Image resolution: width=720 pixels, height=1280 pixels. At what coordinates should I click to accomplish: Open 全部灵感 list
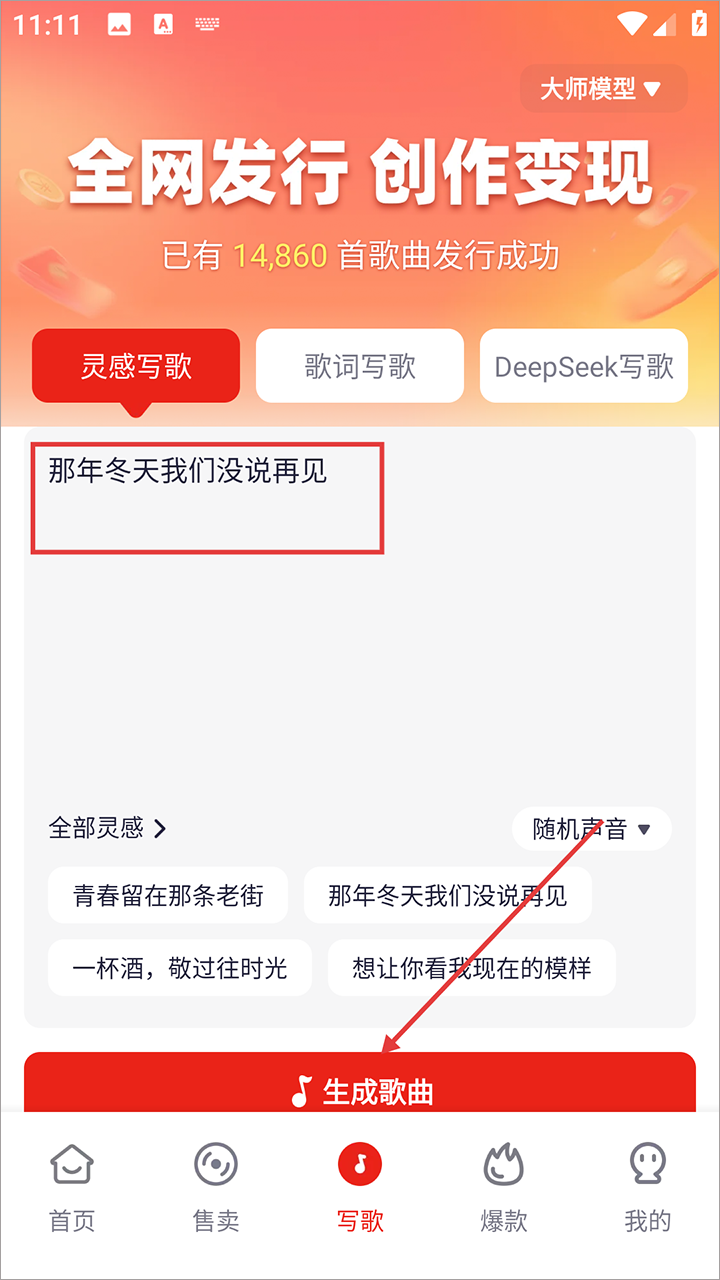tap(107, 828)
